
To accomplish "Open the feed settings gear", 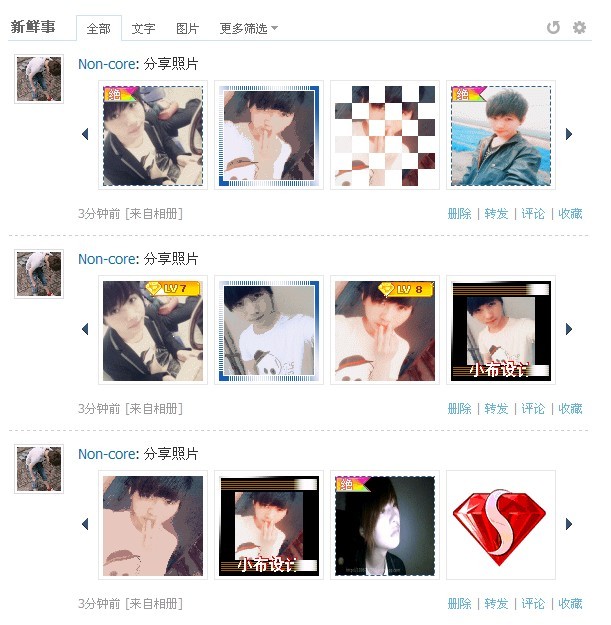I will 579,28.
